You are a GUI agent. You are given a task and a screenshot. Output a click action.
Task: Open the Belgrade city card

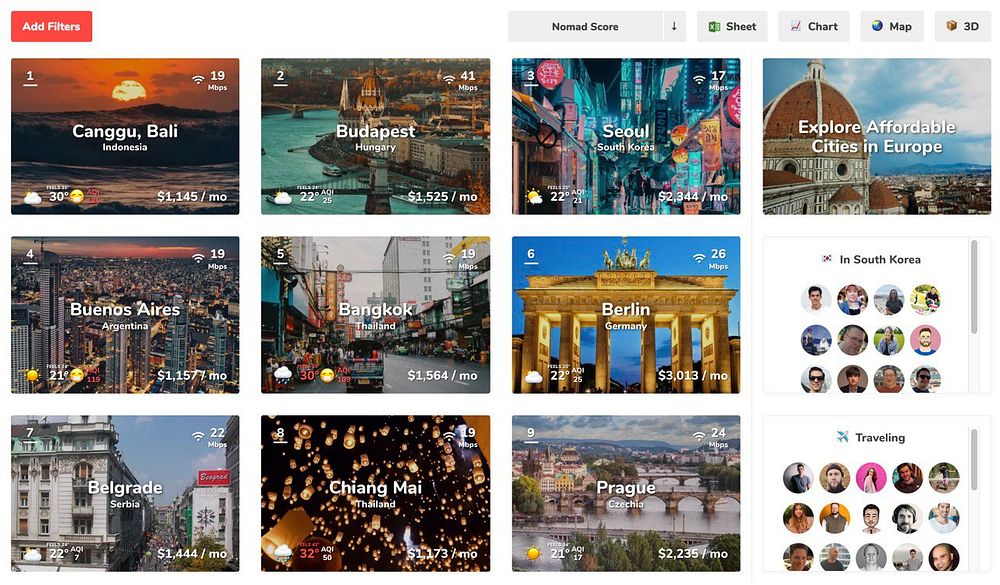125,493
